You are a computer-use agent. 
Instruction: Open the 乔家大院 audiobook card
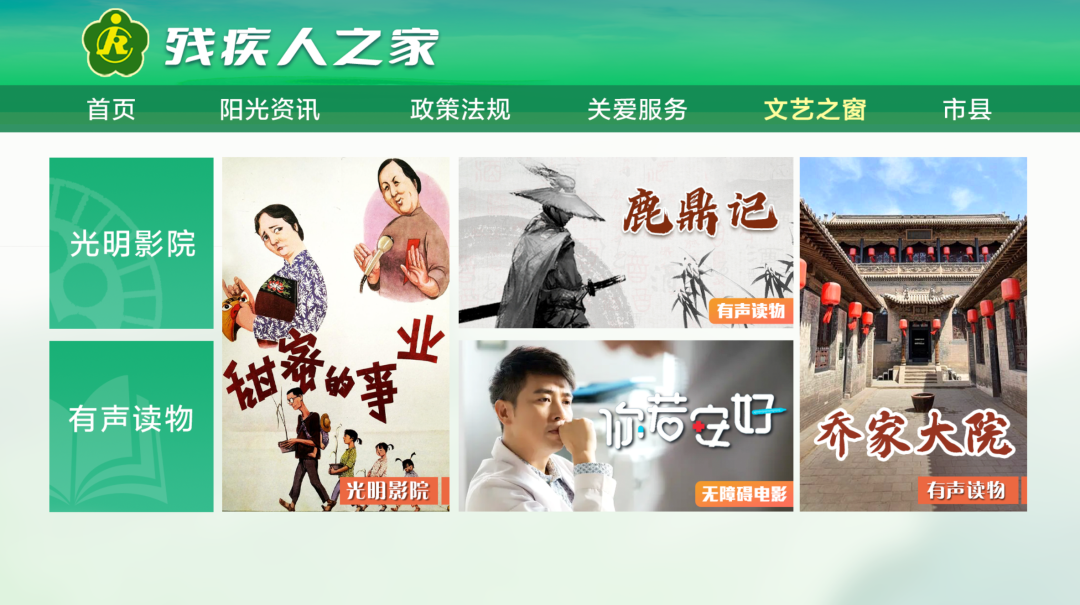[x=913, y=334]
